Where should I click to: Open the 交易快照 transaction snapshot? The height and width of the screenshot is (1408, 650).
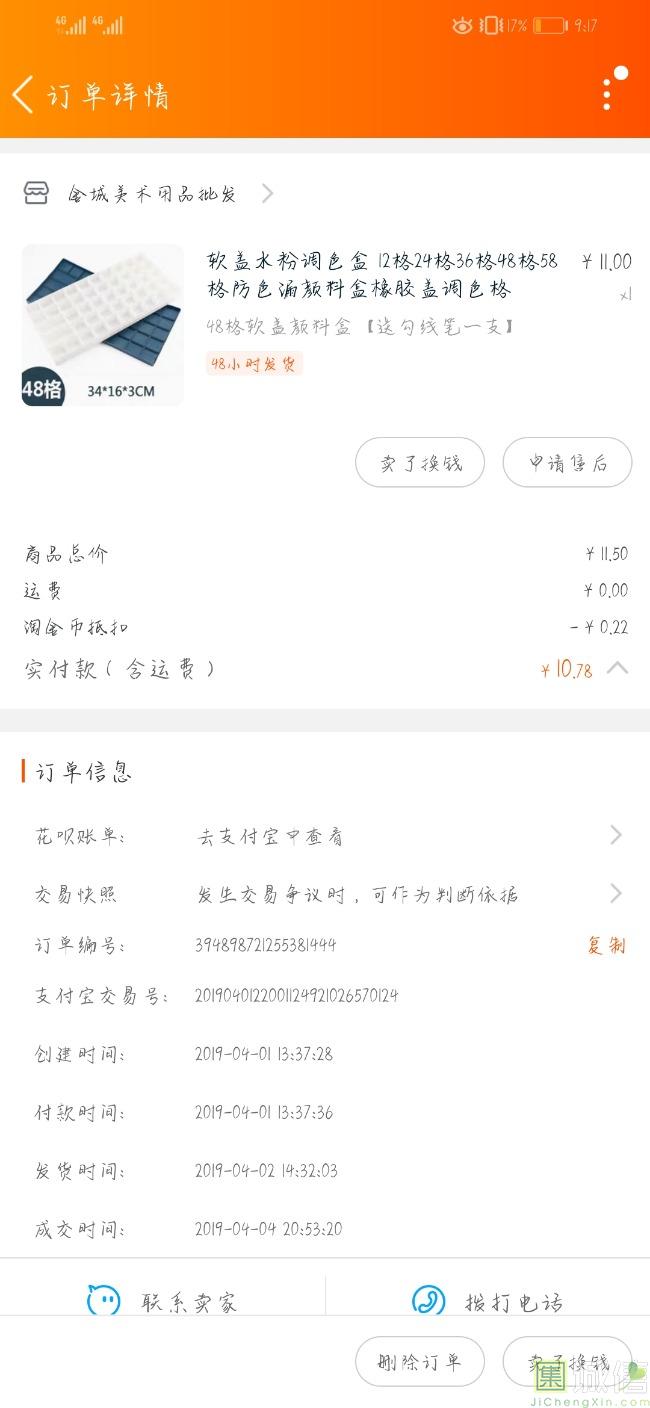click(x=325, y=894)
